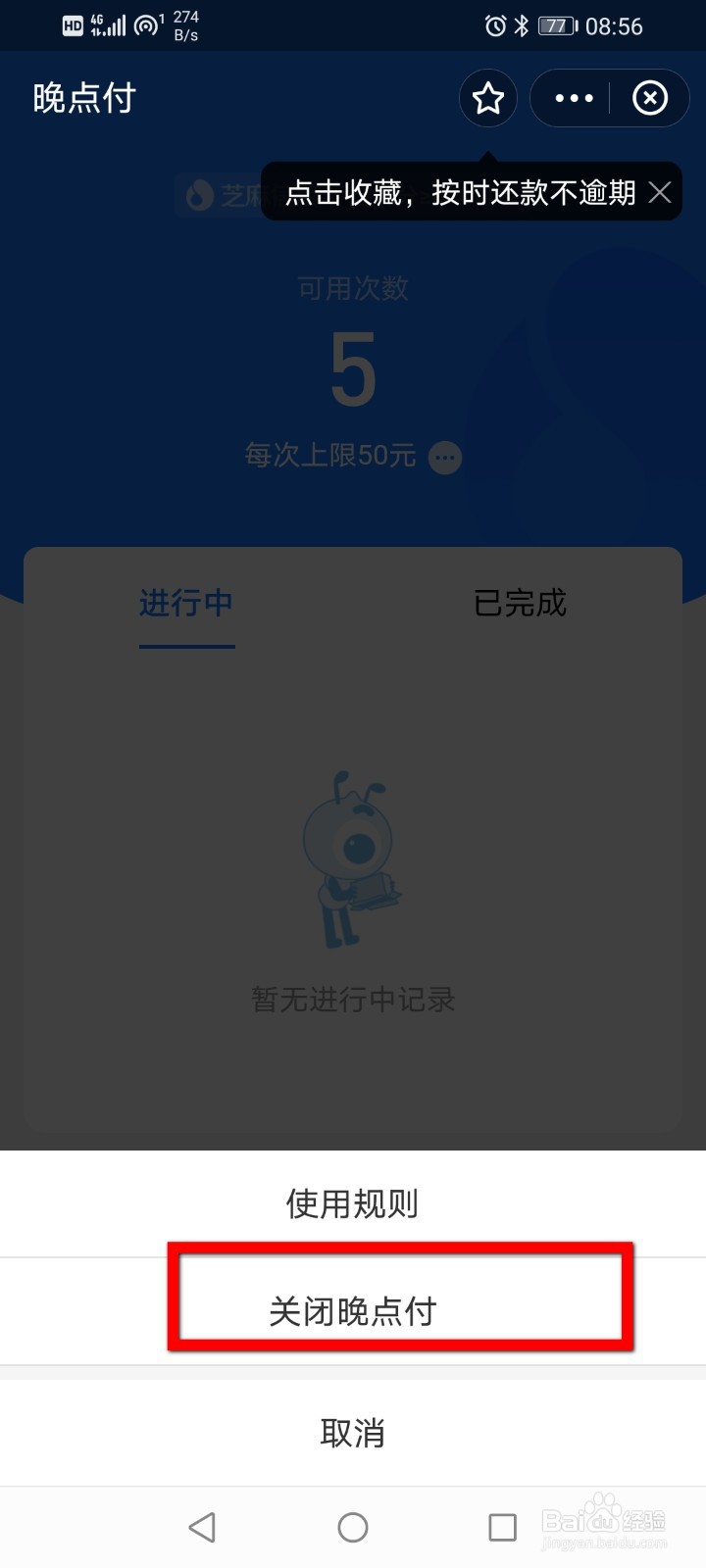Dismiss the tooltip via its X toggle
The image size is (706, 1568).
660,193
